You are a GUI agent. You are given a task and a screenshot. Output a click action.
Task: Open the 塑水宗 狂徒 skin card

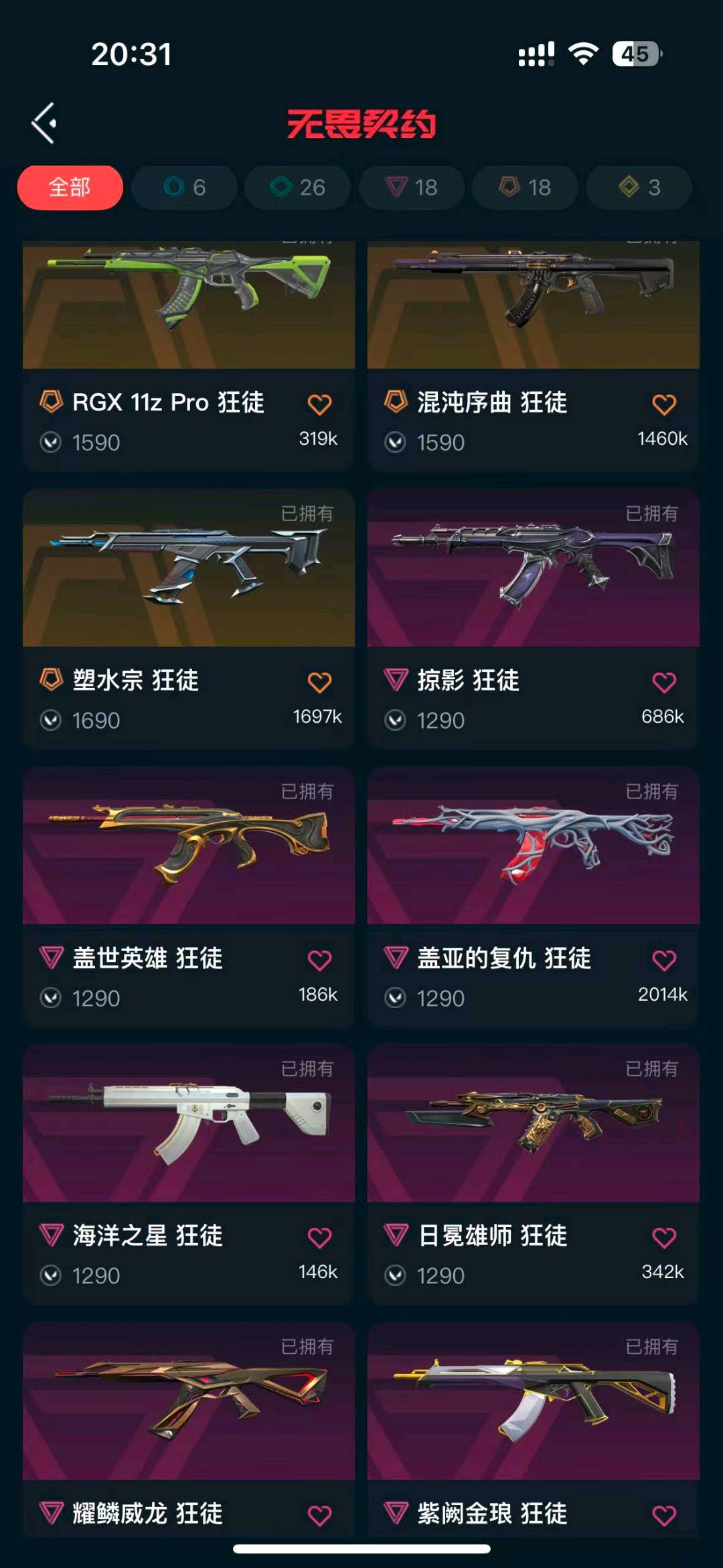(x=189, y=569)
